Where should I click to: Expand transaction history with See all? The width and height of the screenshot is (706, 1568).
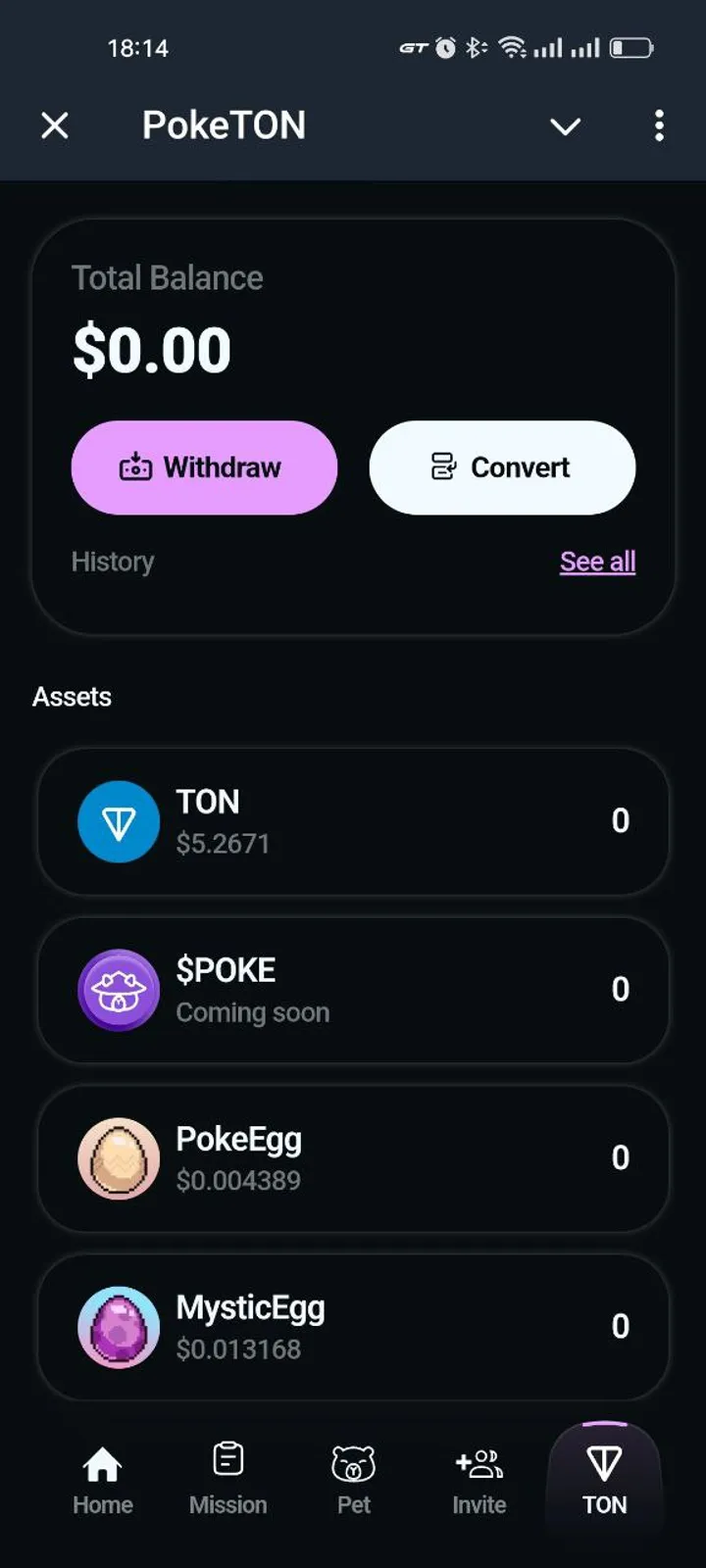tap(597, 561)
